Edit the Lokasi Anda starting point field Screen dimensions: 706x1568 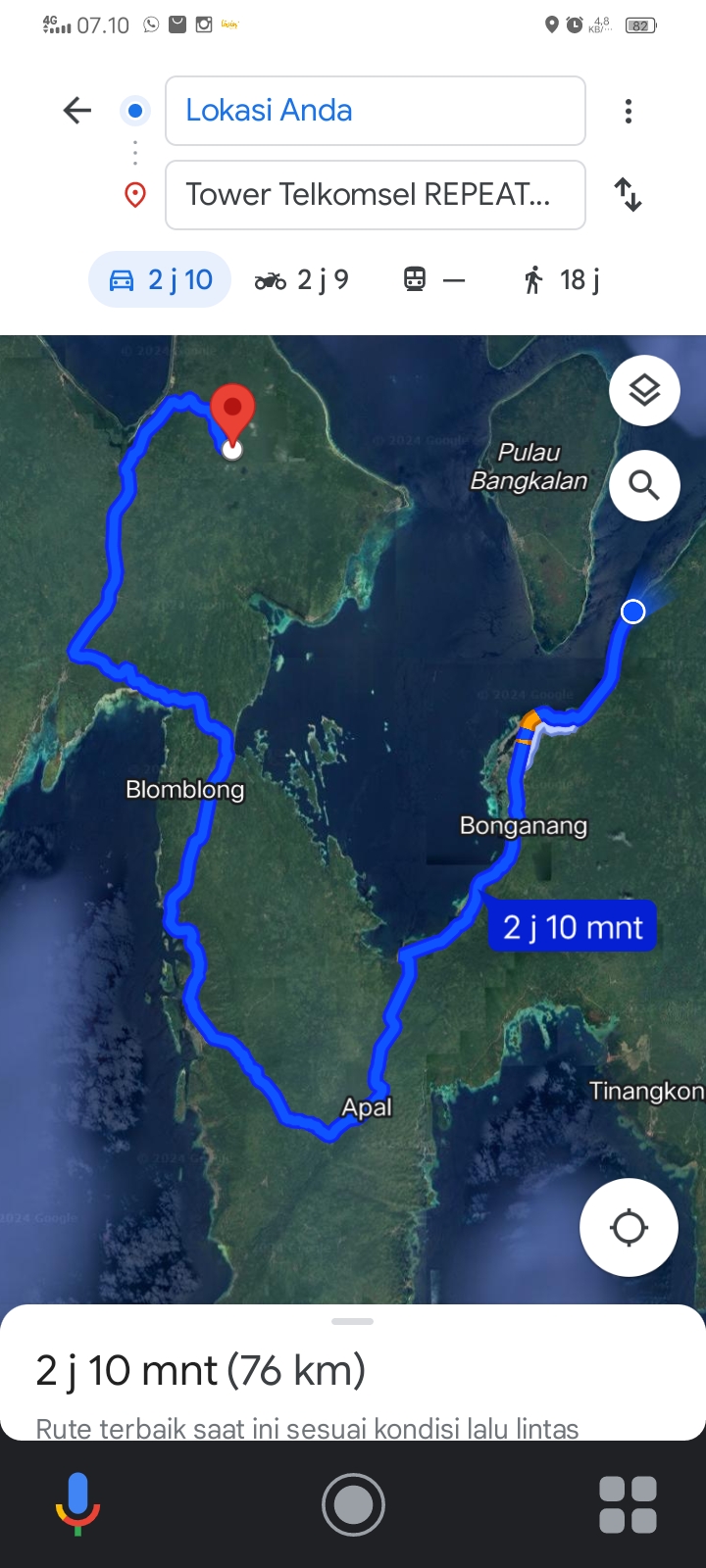coord(376,111)
